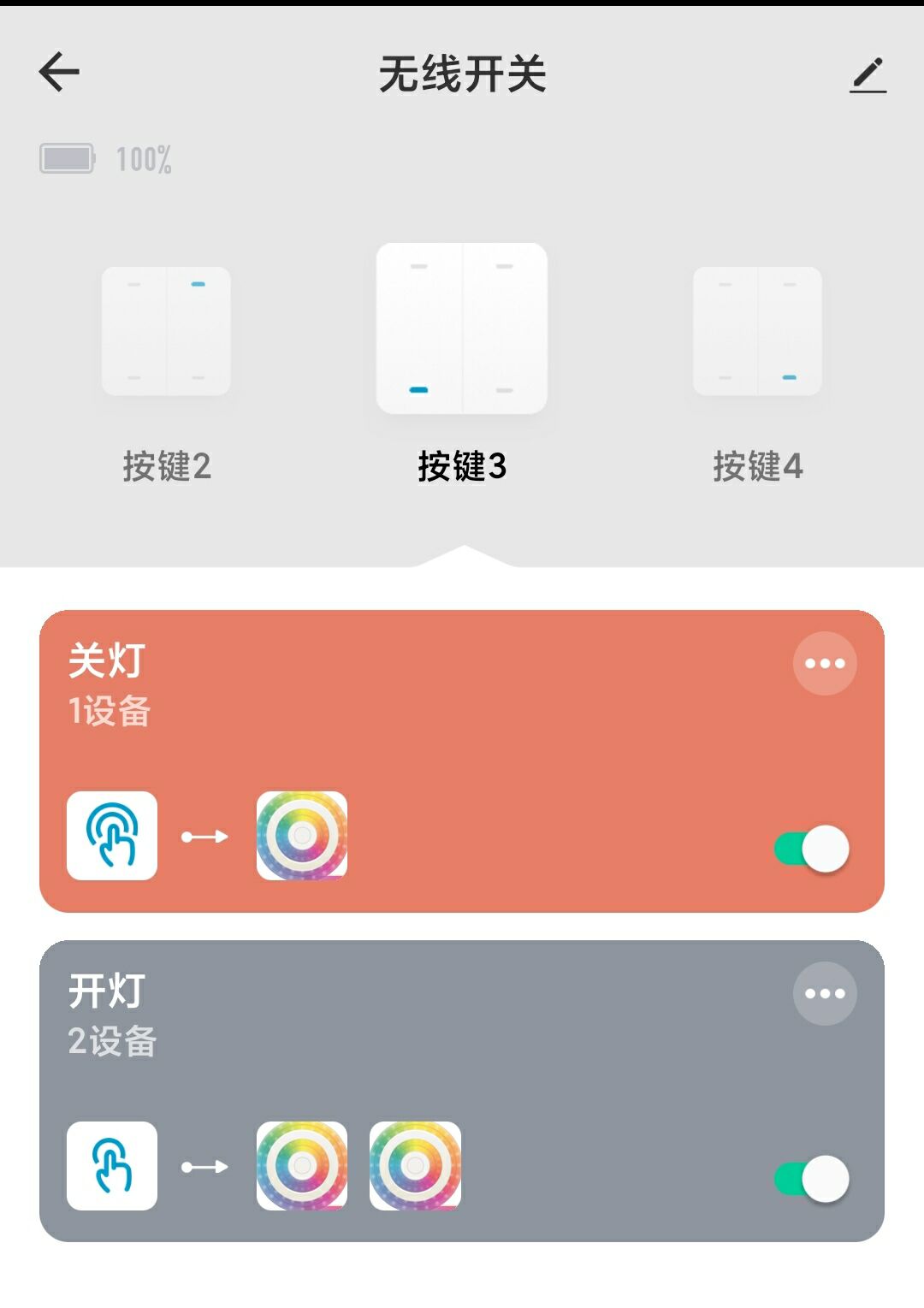Switch to 按键2 button
Image resolution: width=924 pixels, height=1308 pixels.
pyautogui.click(x=166, y=332)
